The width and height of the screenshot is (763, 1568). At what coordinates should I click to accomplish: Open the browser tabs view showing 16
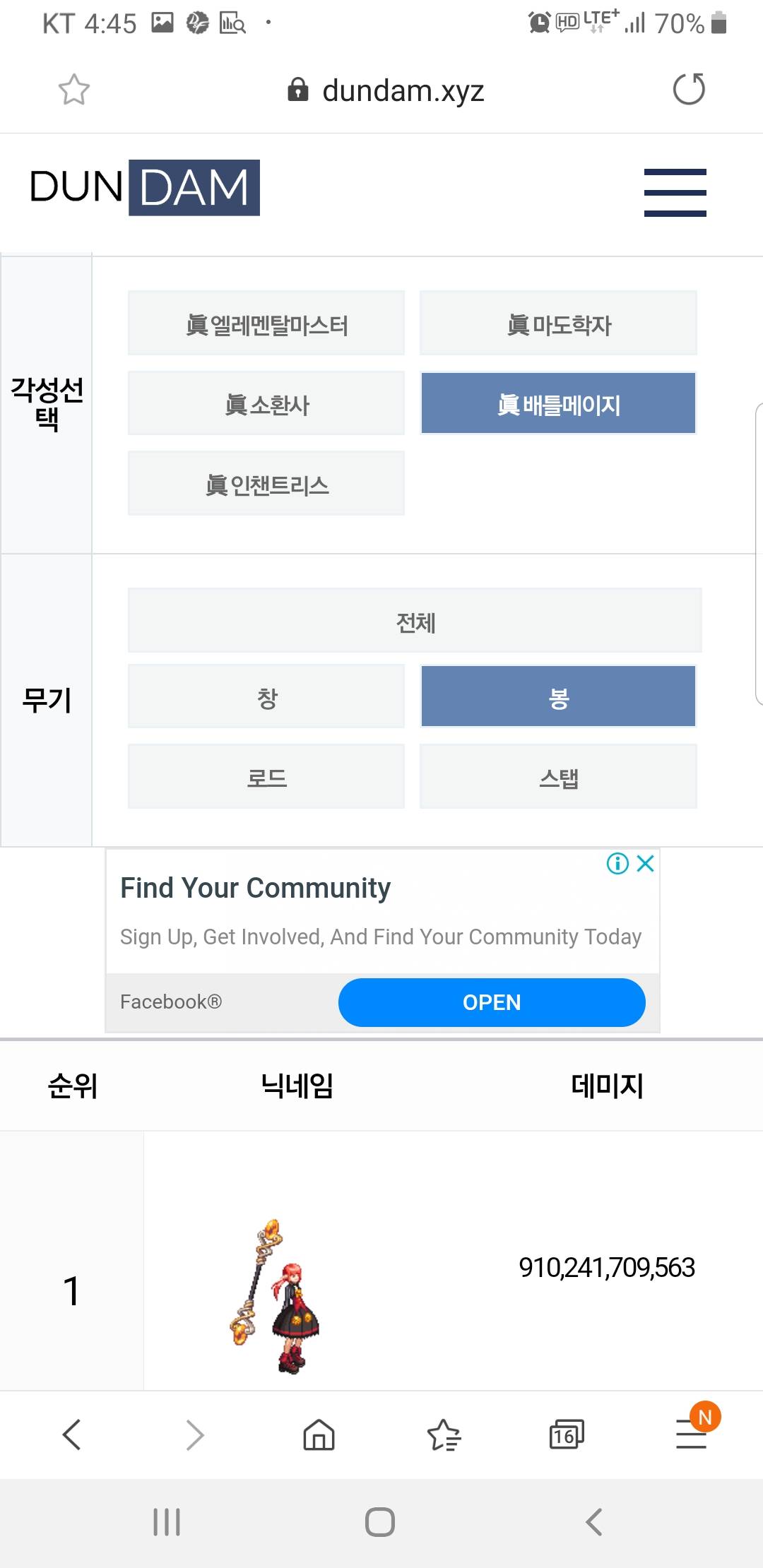[567, 1435]
